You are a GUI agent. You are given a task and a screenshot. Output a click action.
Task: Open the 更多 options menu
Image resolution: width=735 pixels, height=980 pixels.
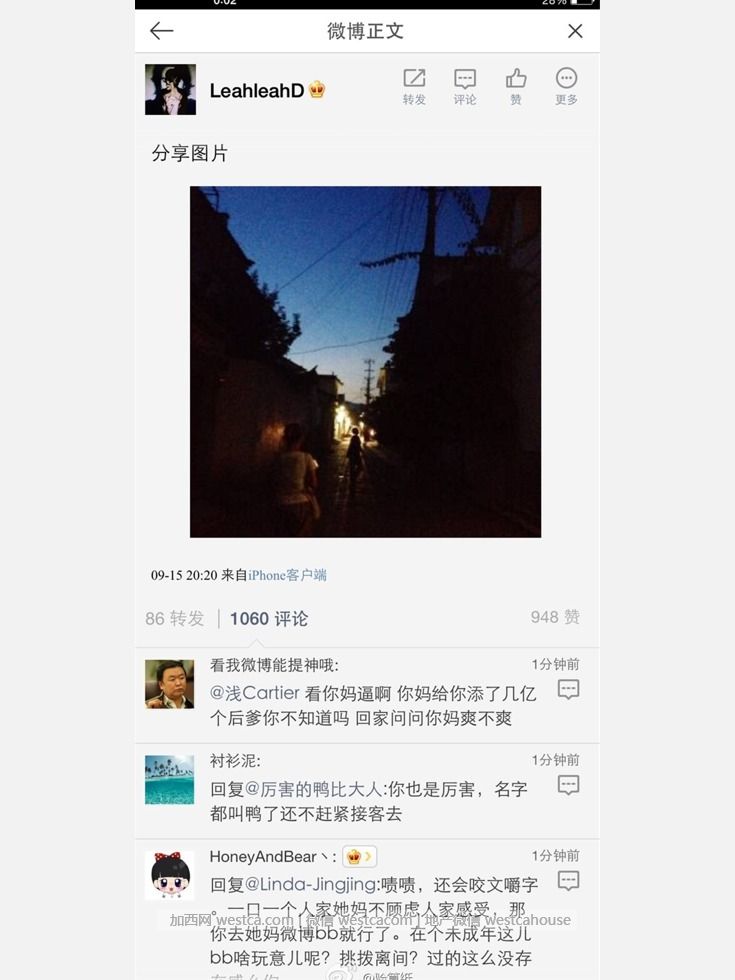pyautogui.click(x=566, y=86)
